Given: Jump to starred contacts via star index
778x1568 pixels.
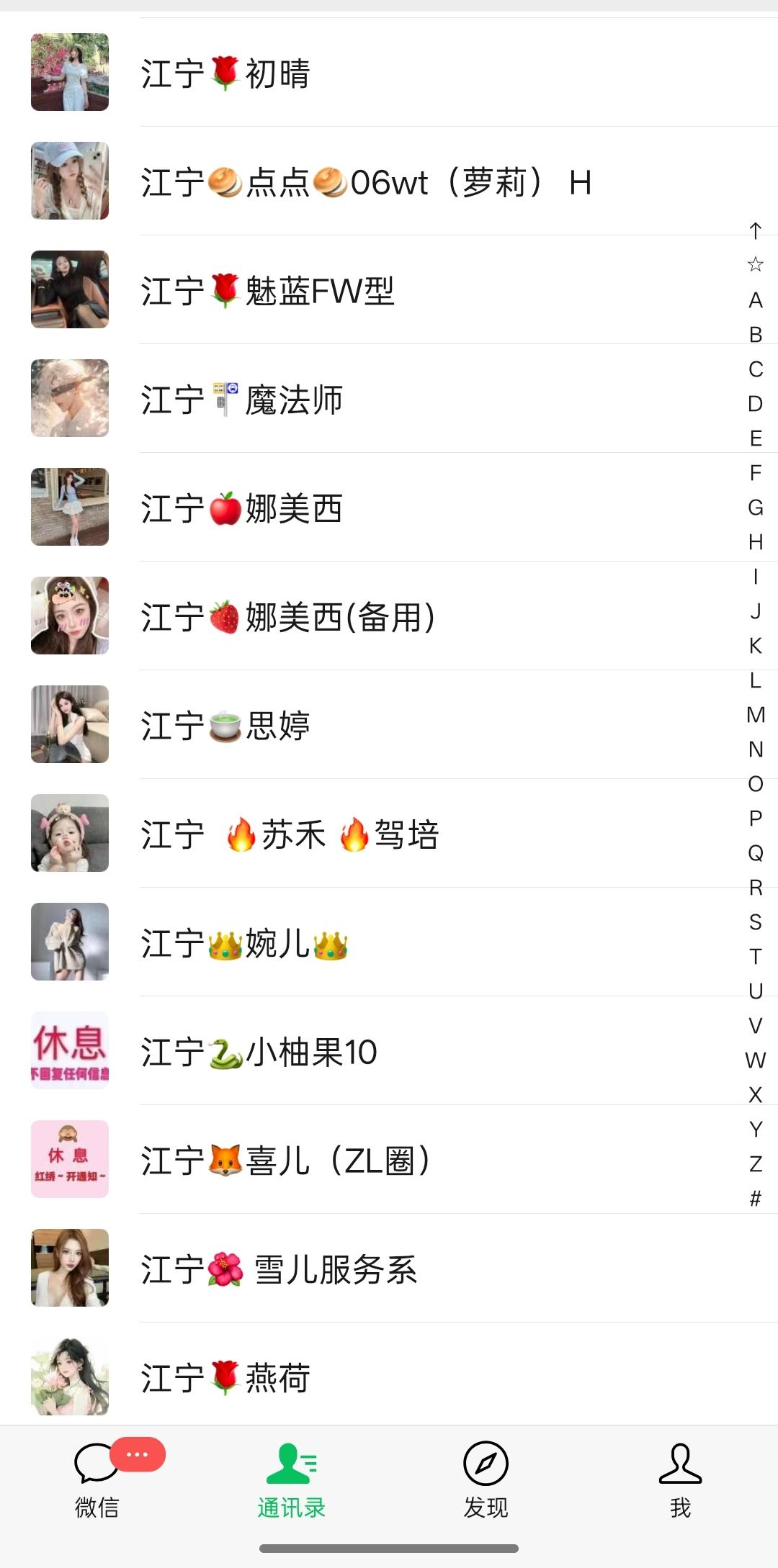Looking at the screenshot, I should [755, 265].
